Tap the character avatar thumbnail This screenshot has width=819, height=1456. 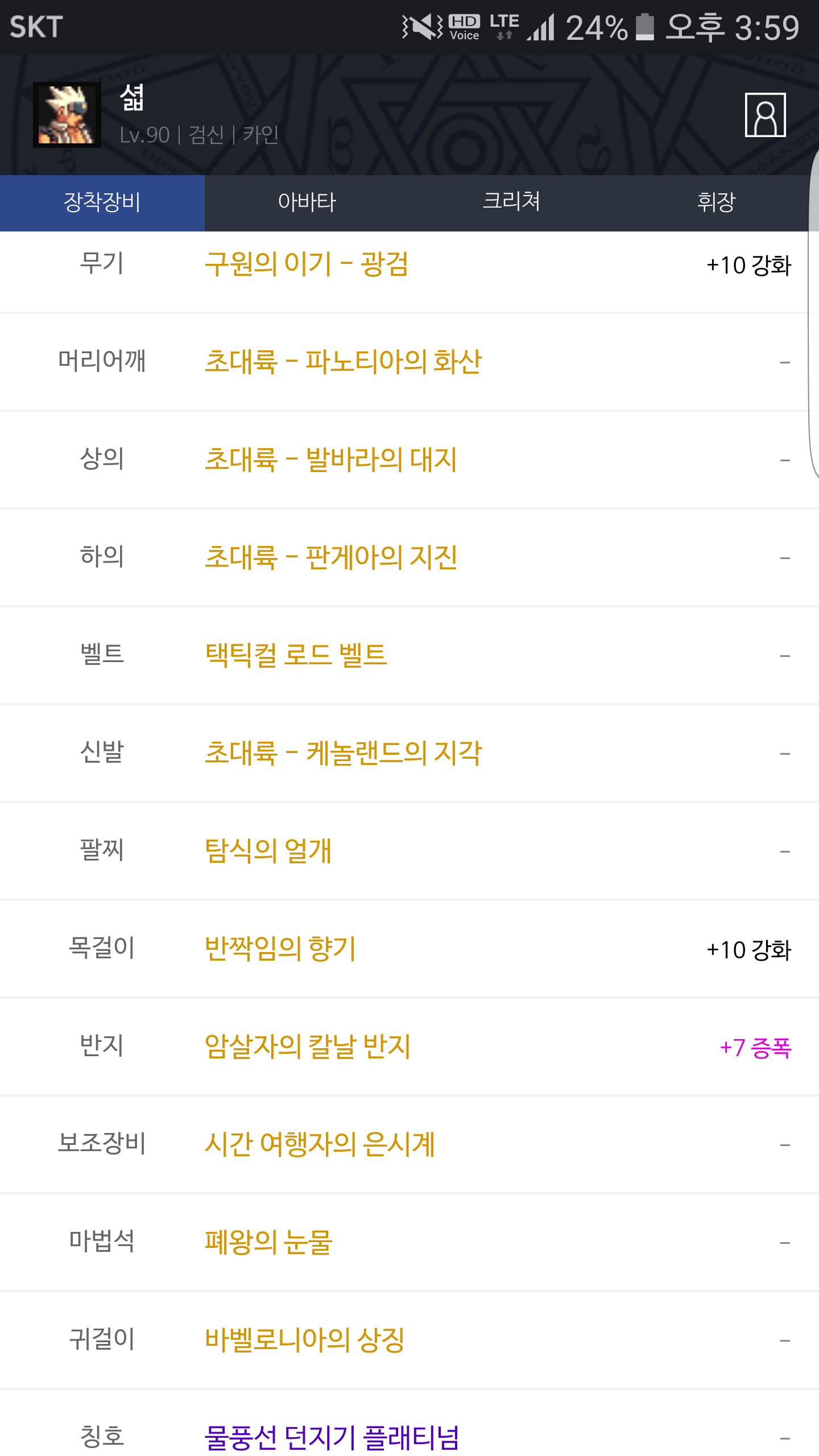pos(67,115)
